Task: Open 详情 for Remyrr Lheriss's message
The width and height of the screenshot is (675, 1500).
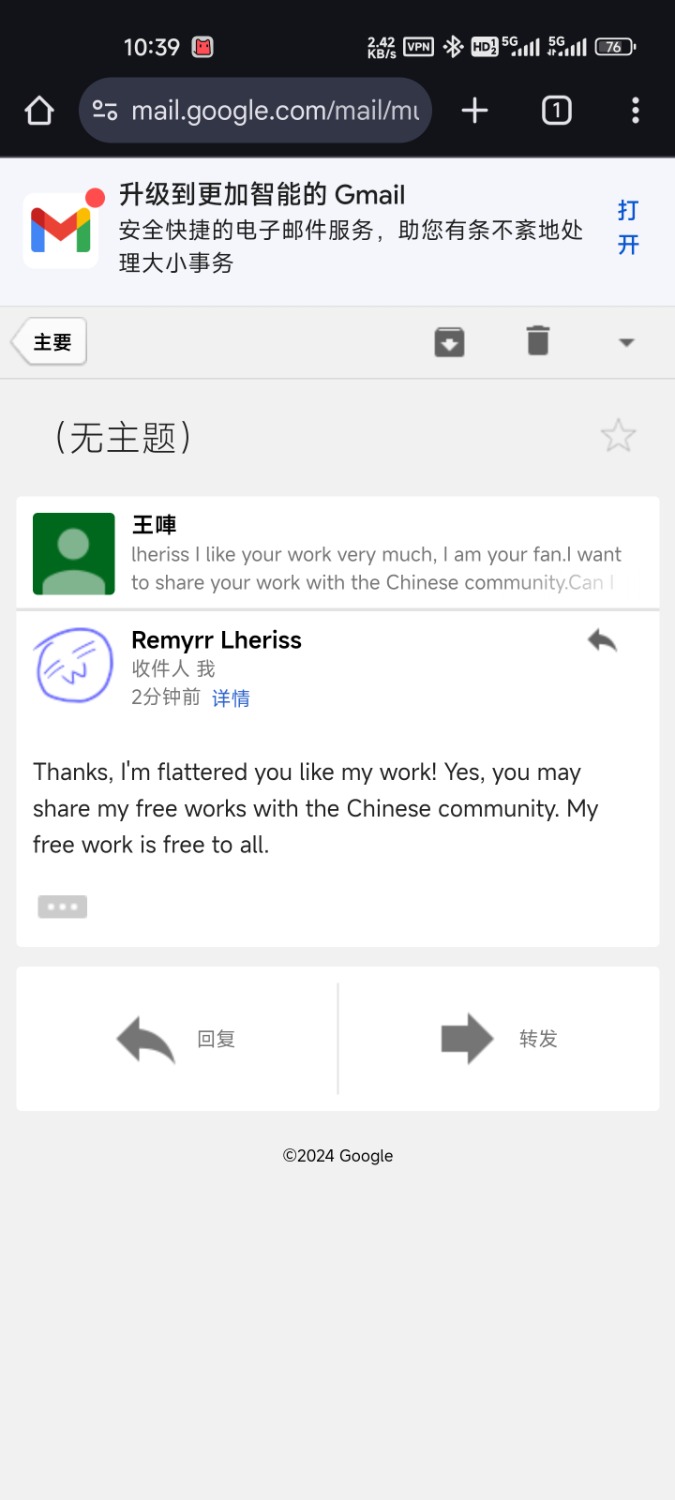Action: click(x=231, y=698)
